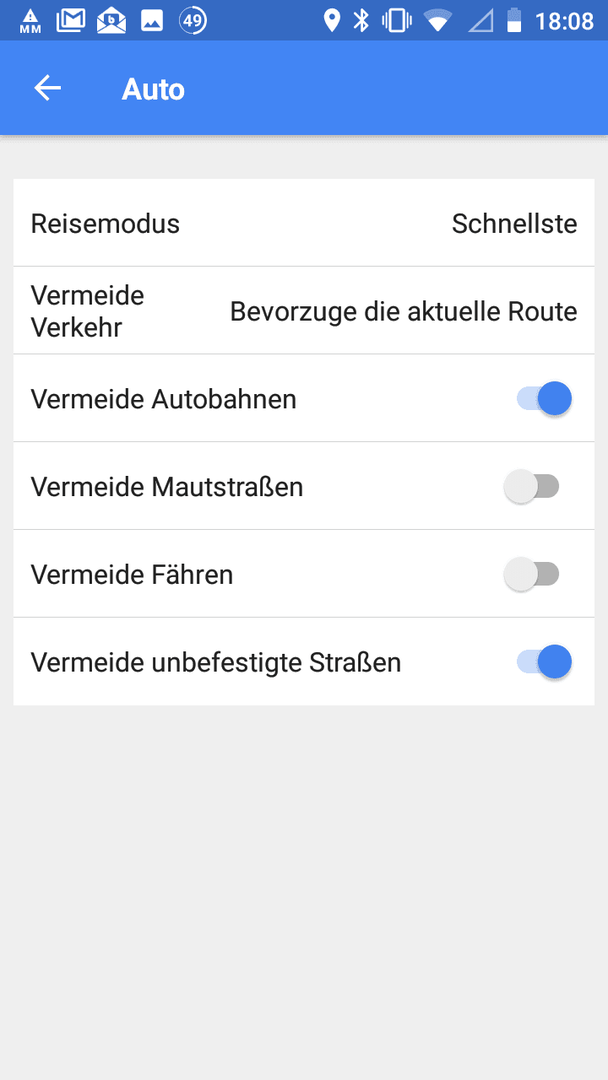608x1080 pixels.
Task: Open the Reisemodus setting
Action: coord(304,223)
